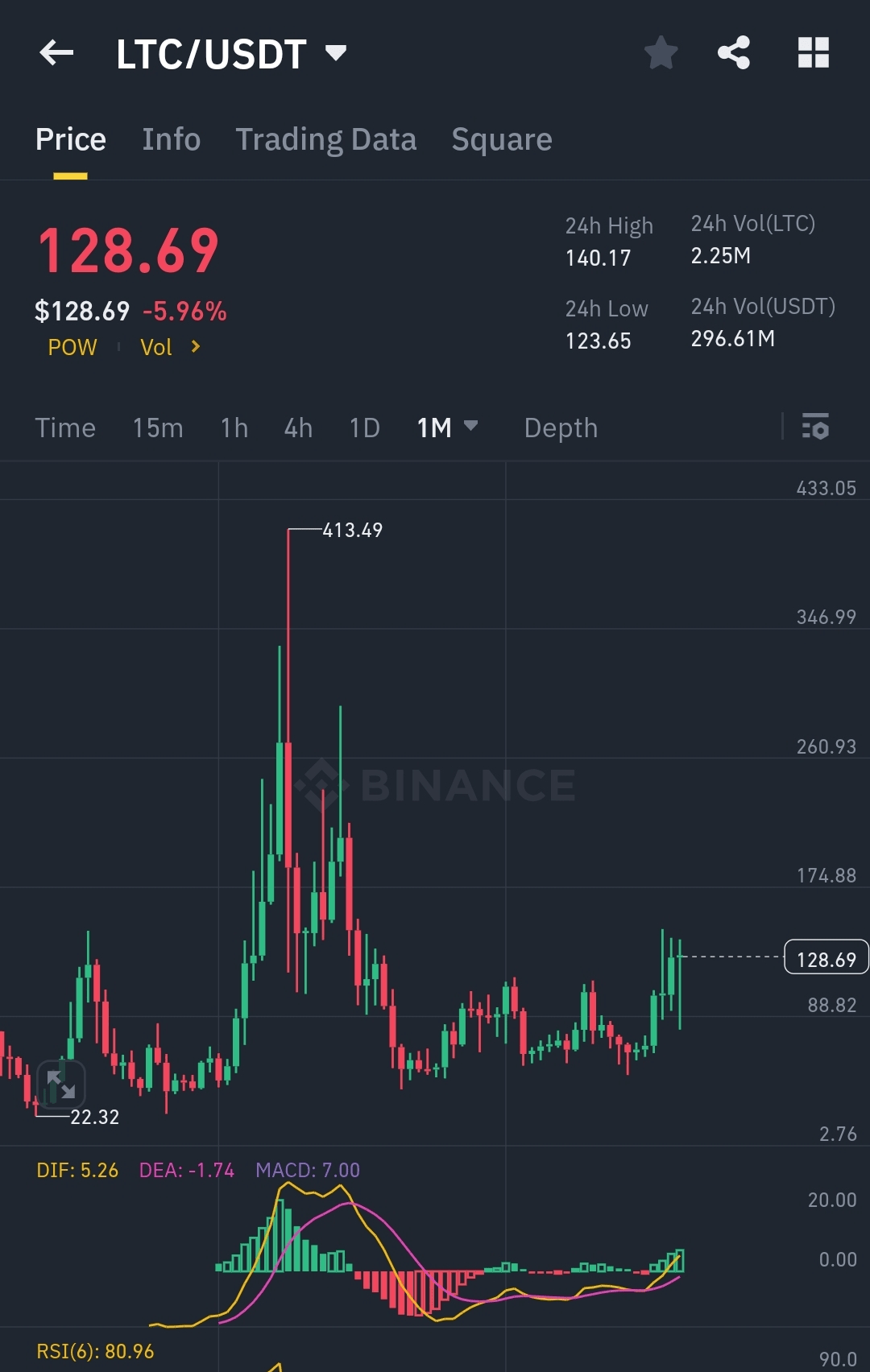Viewport: 870px width, 1372px height.
Task: Switch to the Info tab
Action: click(x=171, y=139)
